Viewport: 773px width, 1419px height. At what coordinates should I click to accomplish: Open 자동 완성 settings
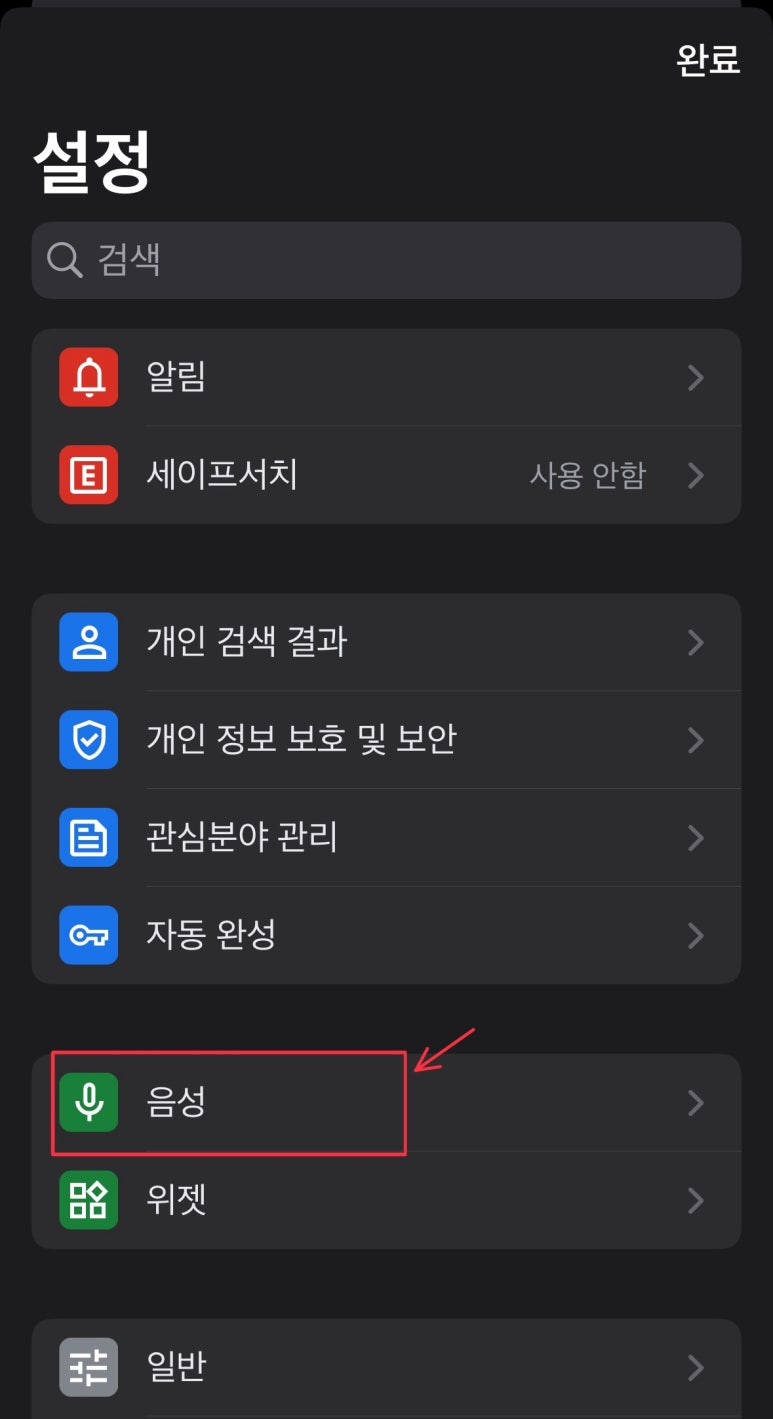coord(386,935)
